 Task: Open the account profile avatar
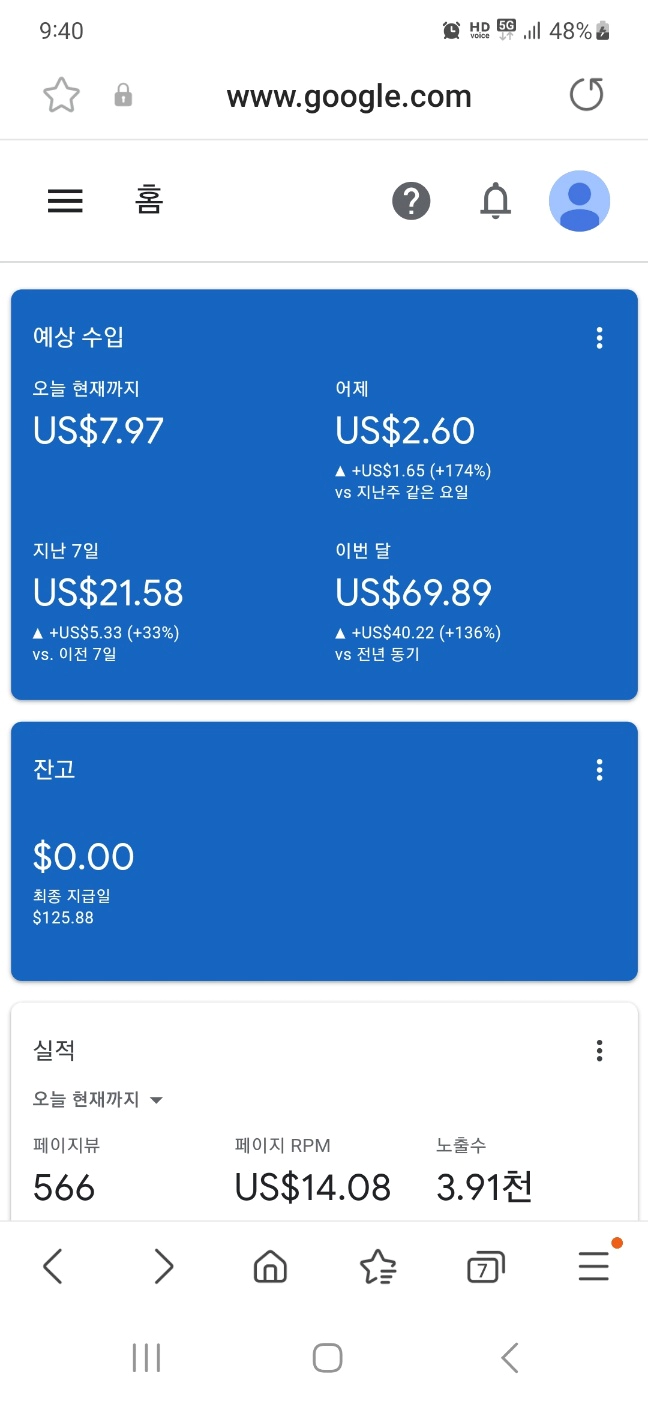click(579, 201)
